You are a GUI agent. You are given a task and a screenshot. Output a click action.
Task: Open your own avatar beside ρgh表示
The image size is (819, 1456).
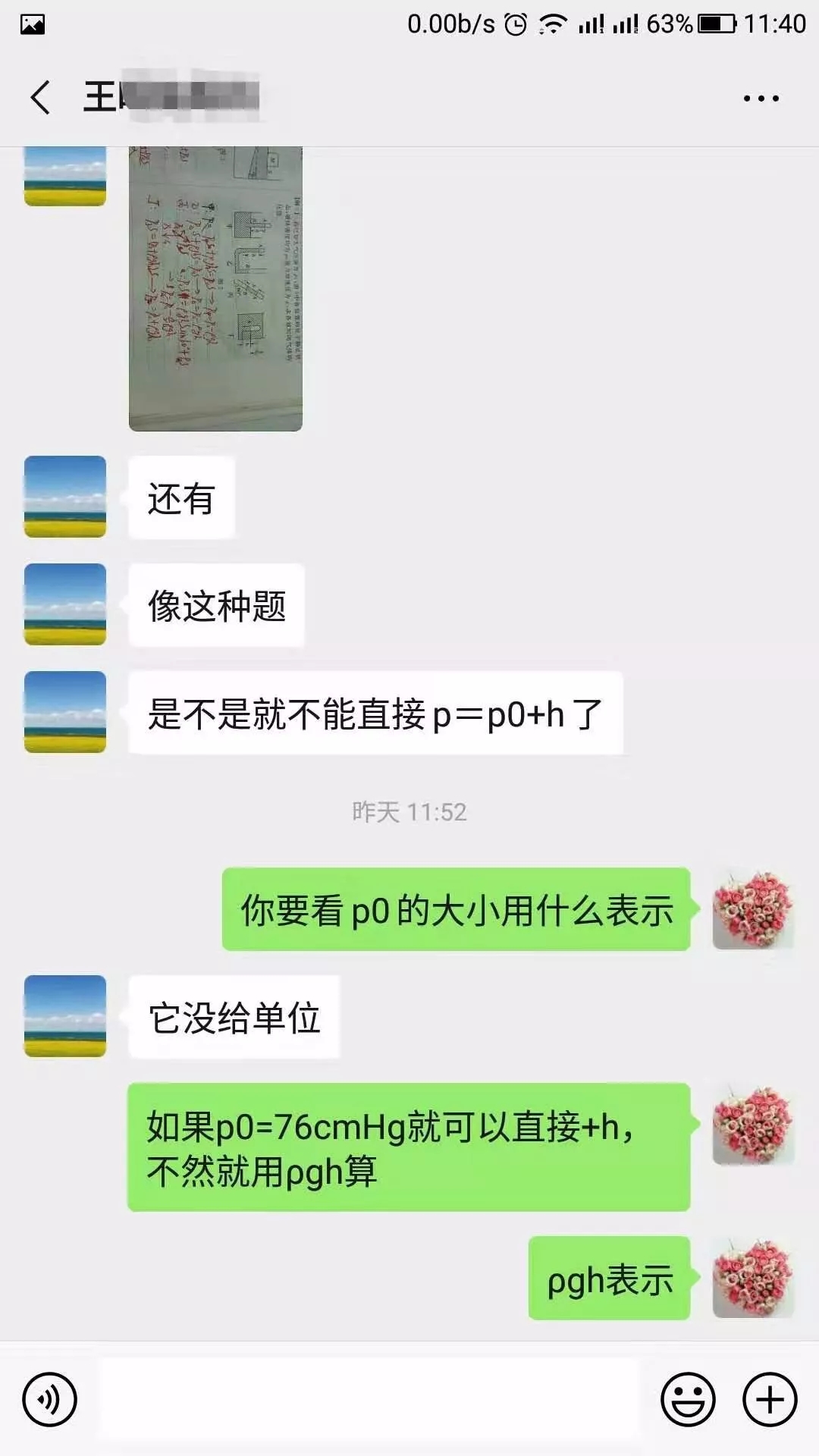[753, 1279]
